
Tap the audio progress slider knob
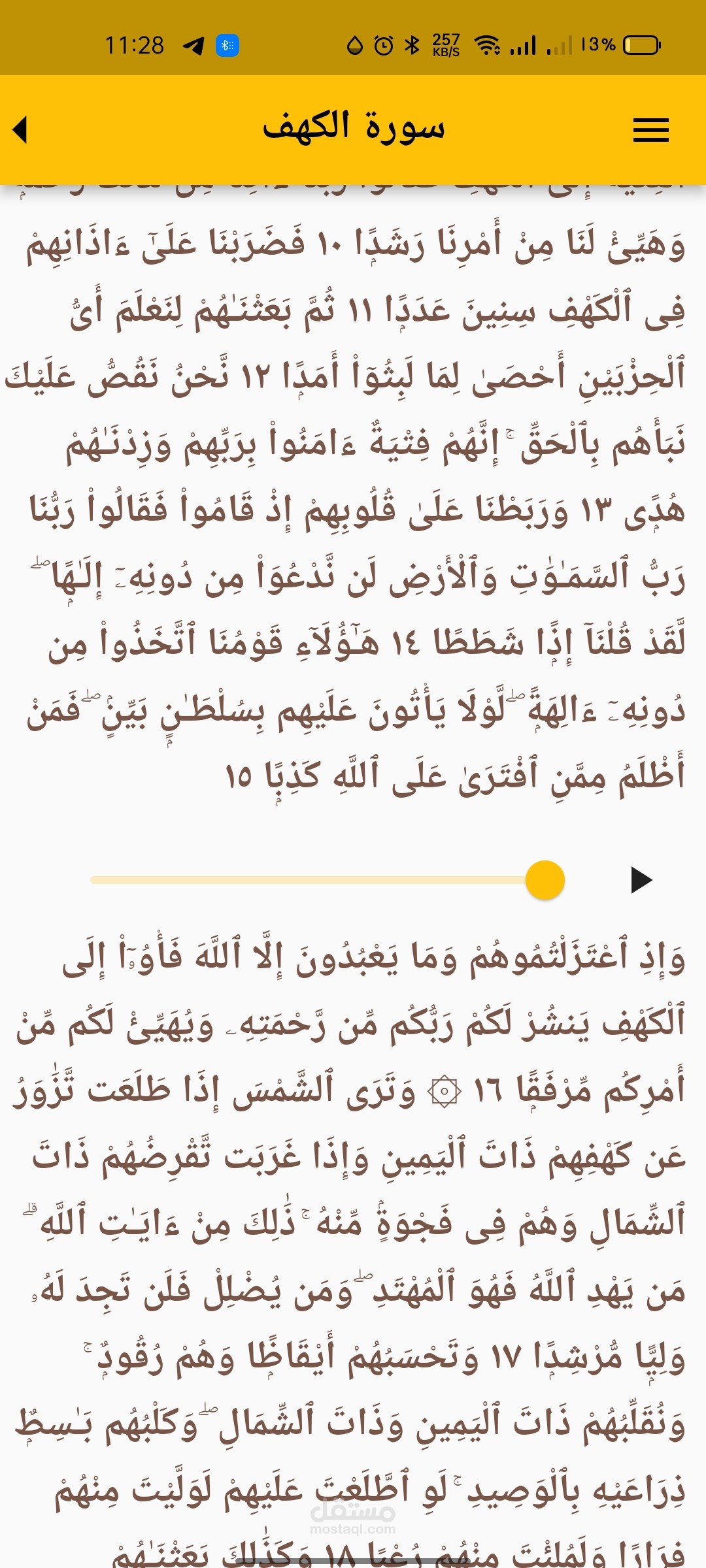coord(545,880)
